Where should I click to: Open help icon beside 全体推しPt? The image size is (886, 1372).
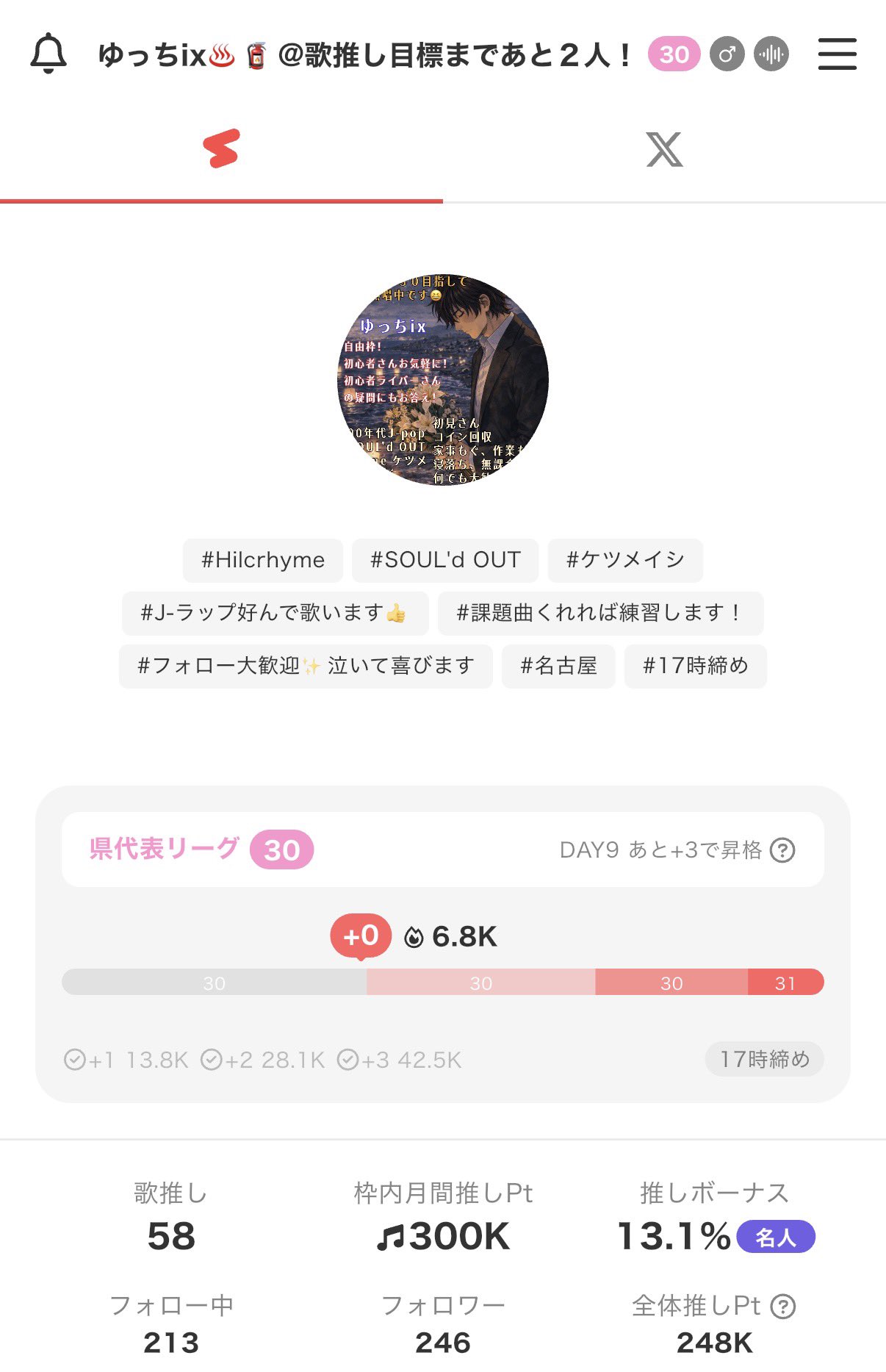click(x=783, y=1306)
